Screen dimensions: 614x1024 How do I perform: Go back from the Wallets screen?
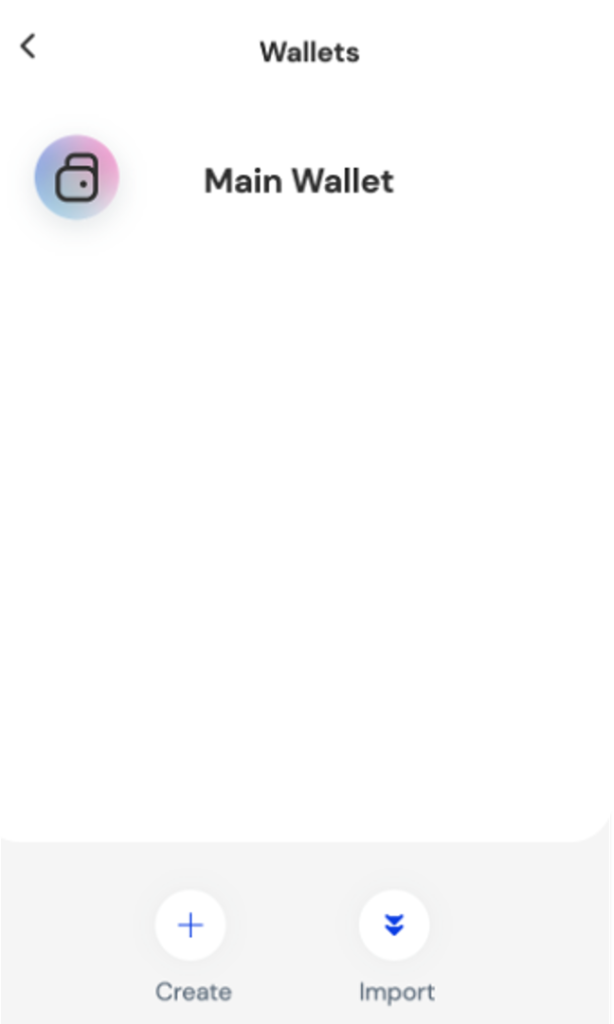pyautogui.click(x=28, y=46)
